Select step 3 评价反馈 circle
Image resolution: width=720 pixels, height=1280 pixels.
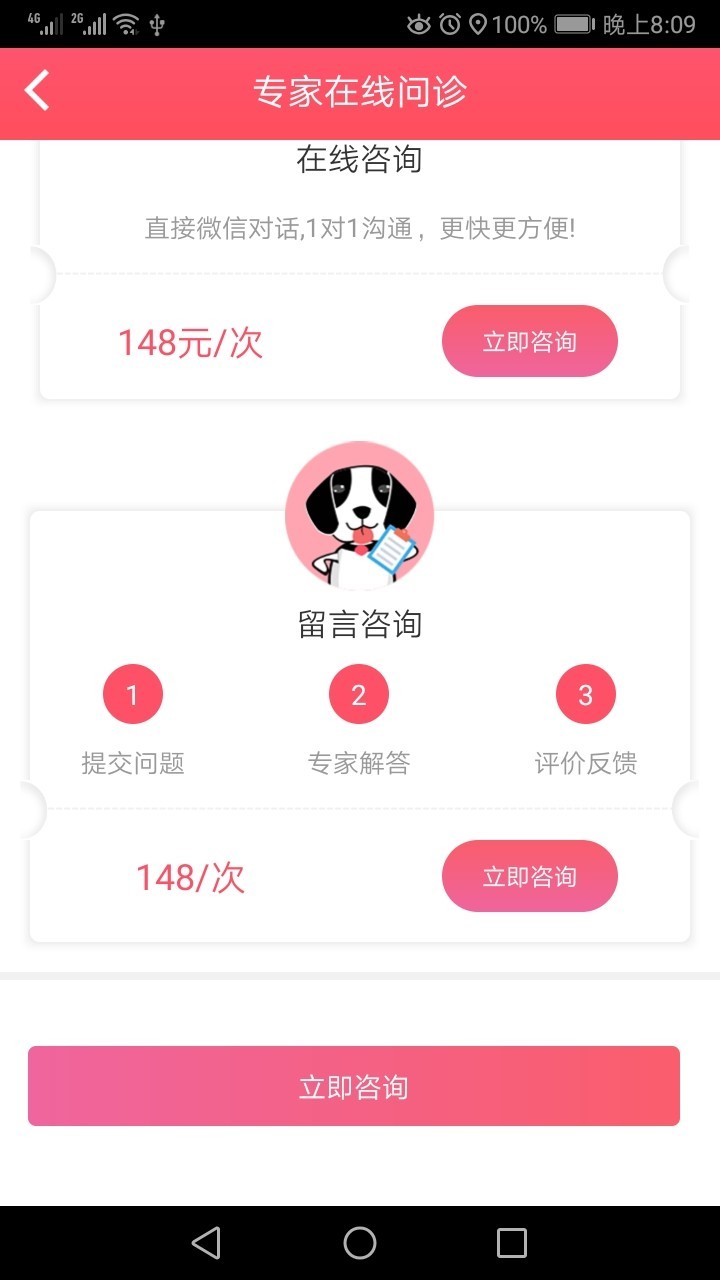pos(586,693)
